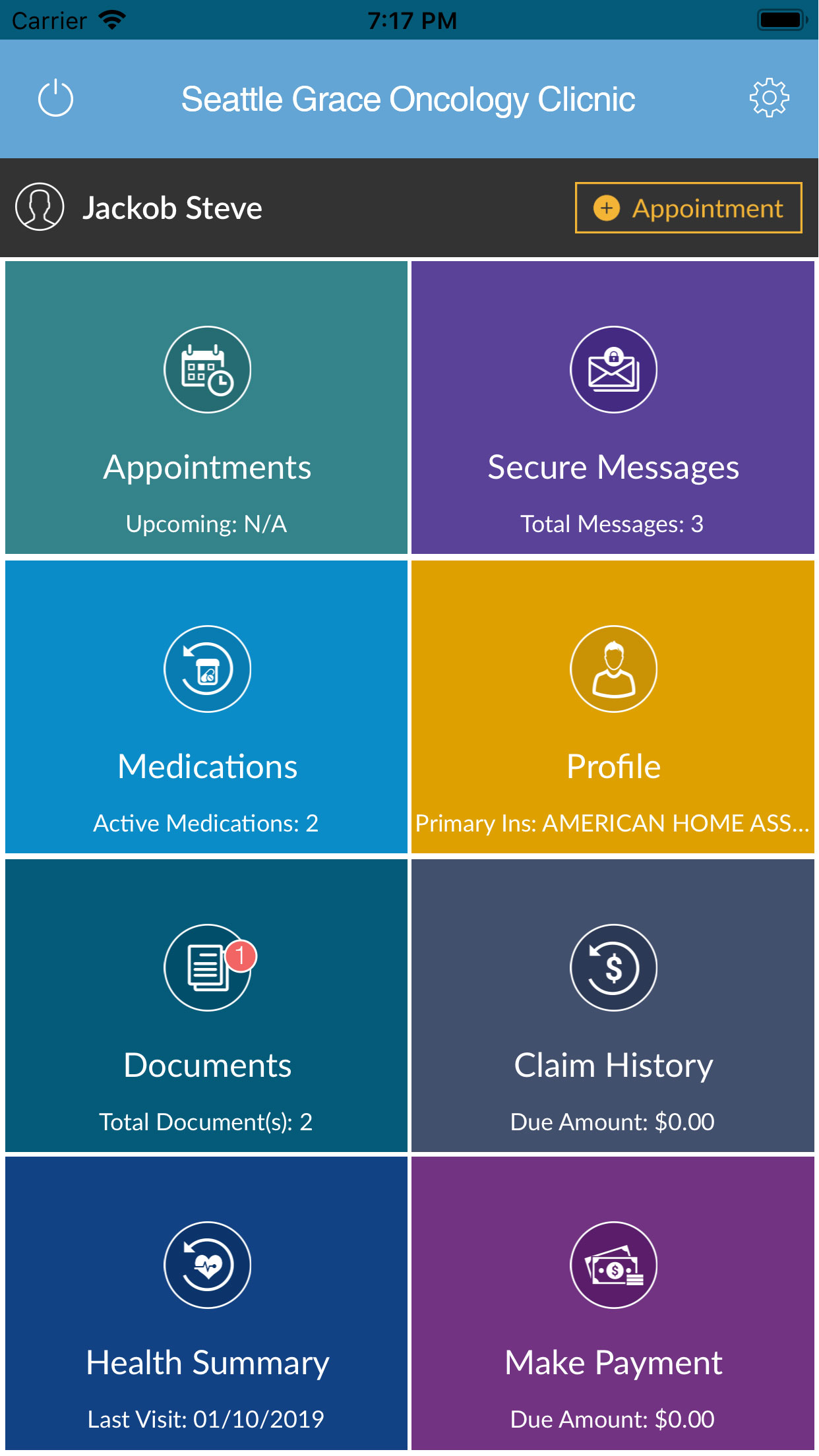This screenshot has width=819, height=1456.
Task: Open the Appointments tile
Action: click(x=207, y=406)
